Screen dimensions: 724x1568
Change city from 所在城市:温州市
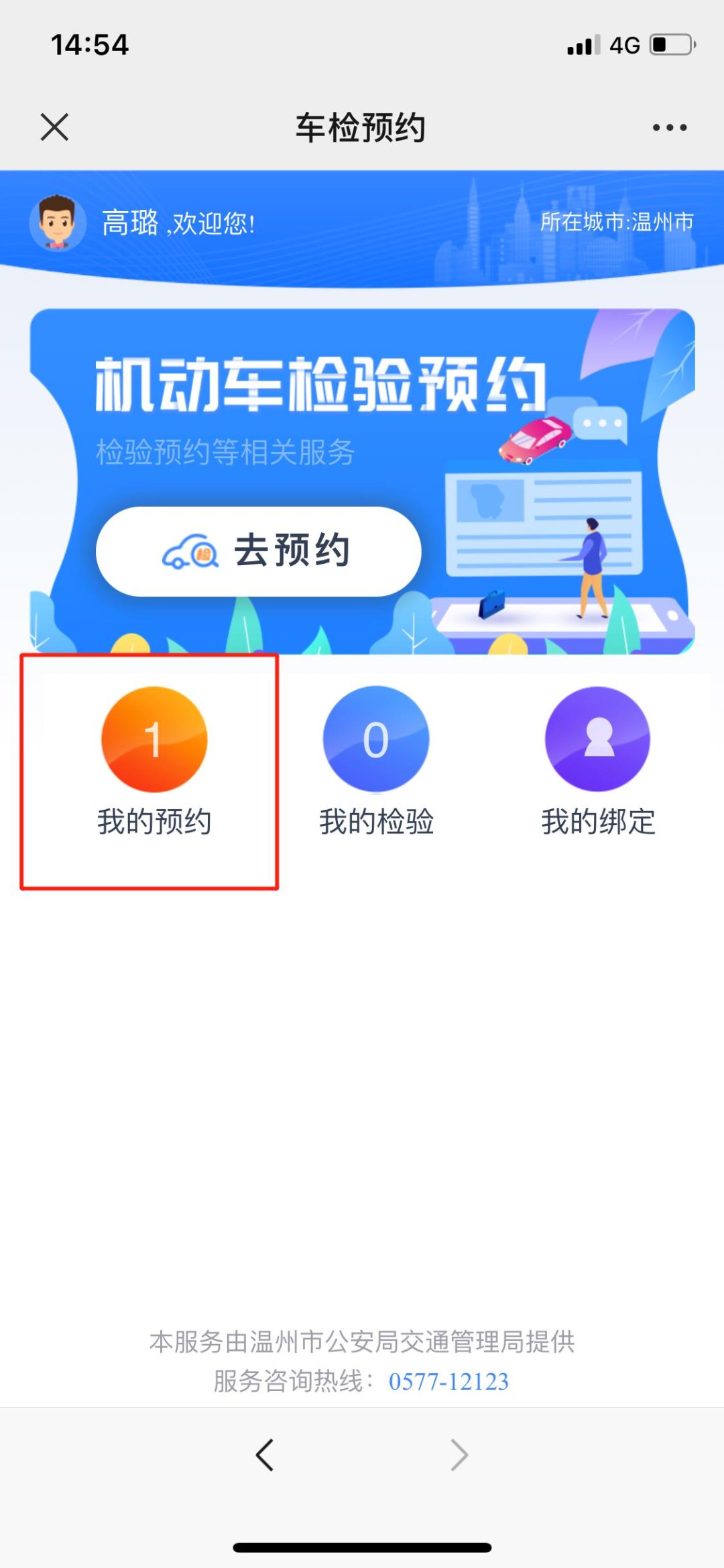[617, 222]
